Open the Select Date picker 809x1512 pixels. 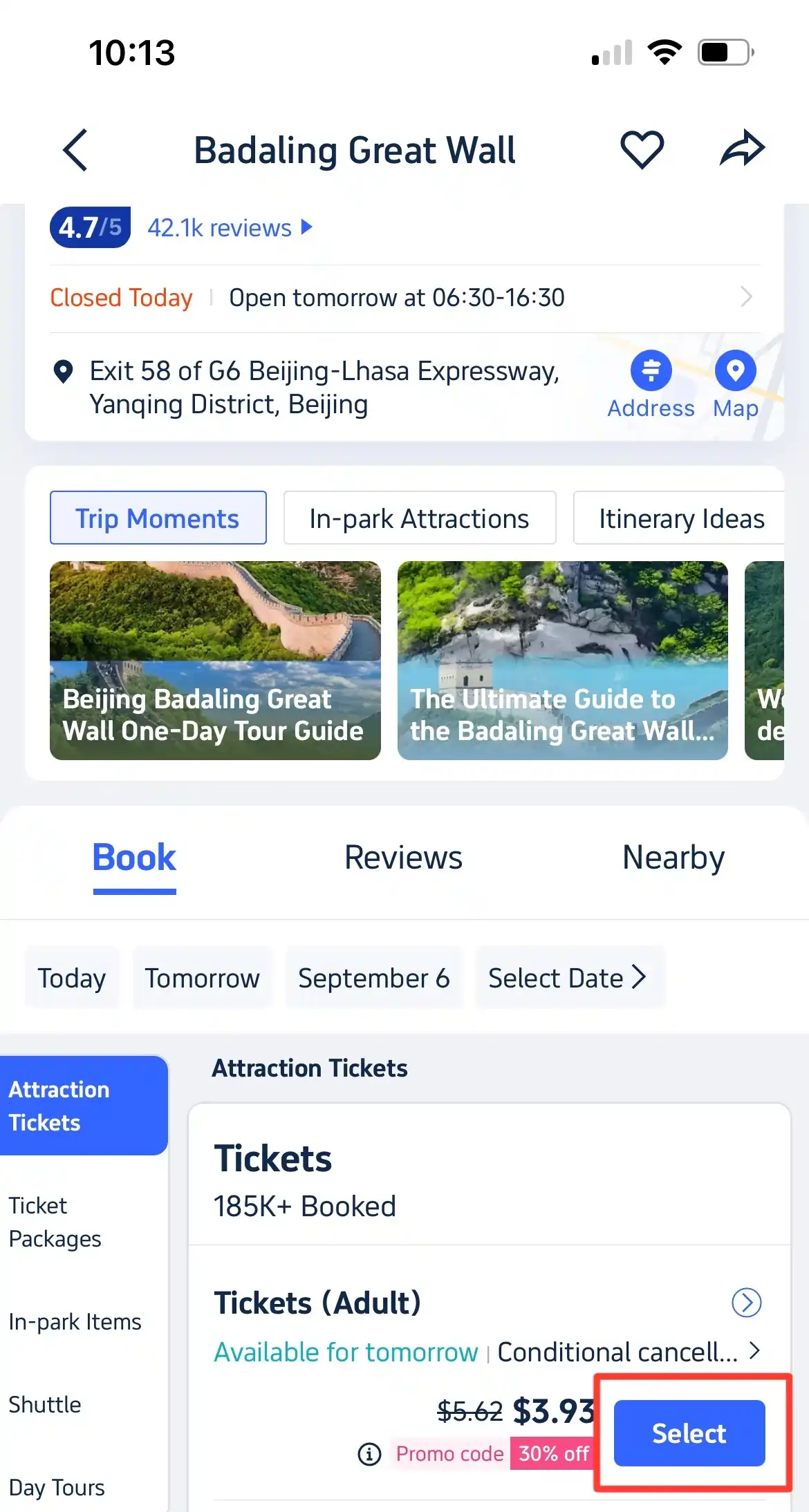(x=568, y=978)
